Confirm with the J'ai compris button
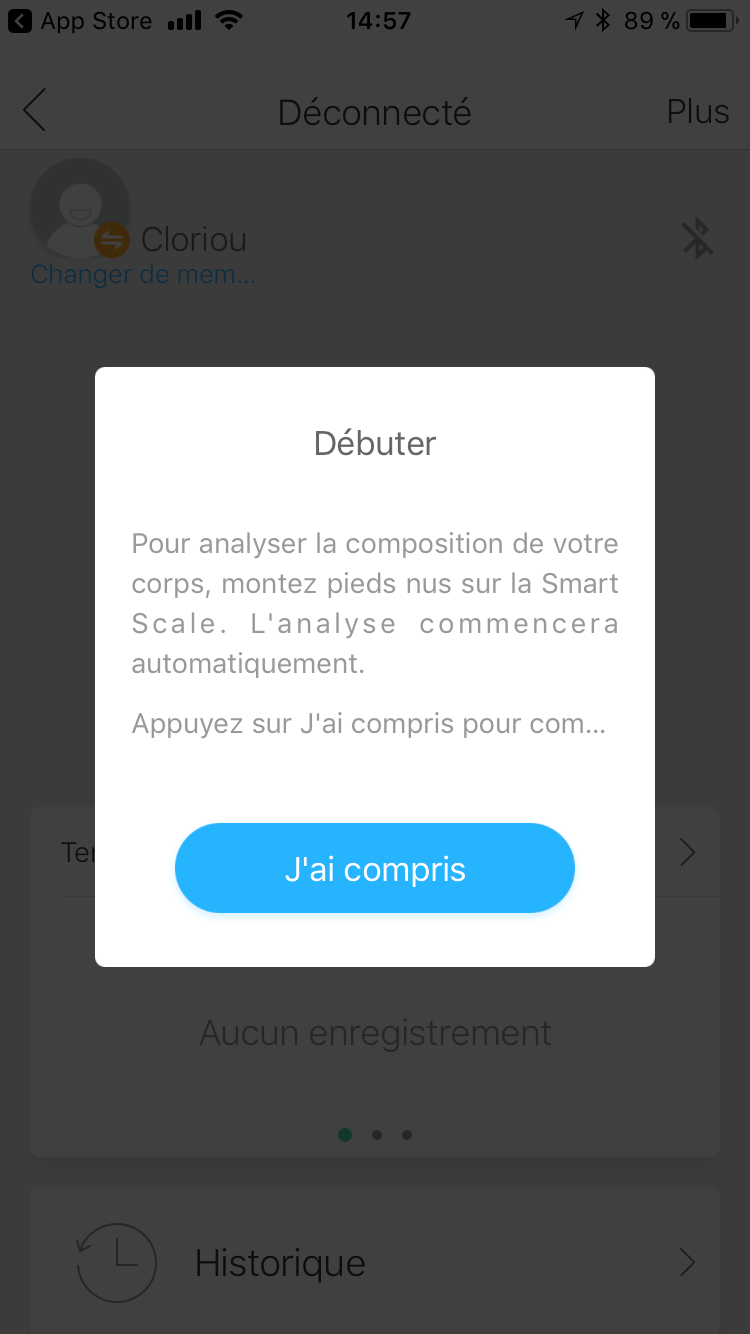 [x=375, y=869]
